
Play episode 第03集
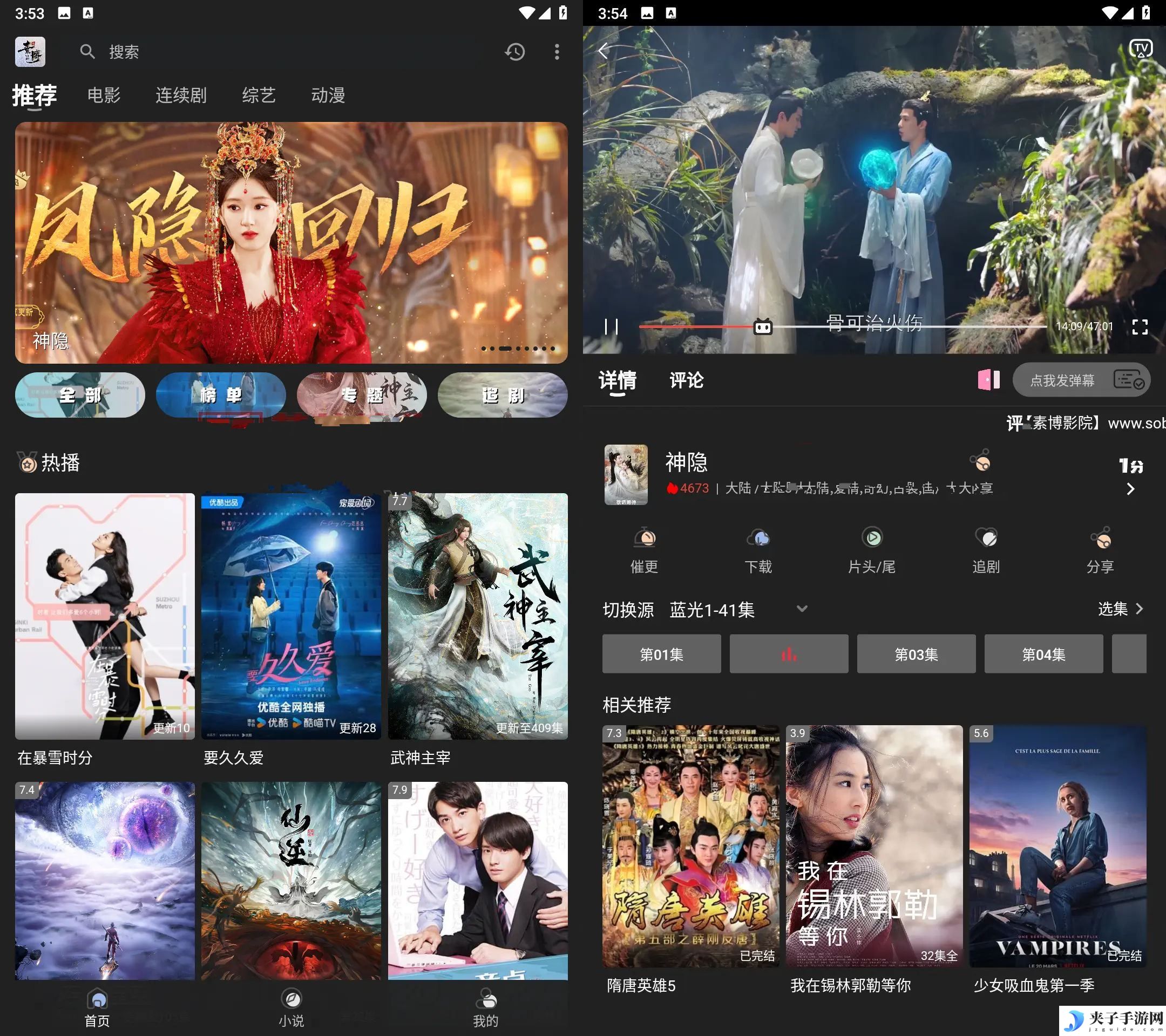pos(916,654)
